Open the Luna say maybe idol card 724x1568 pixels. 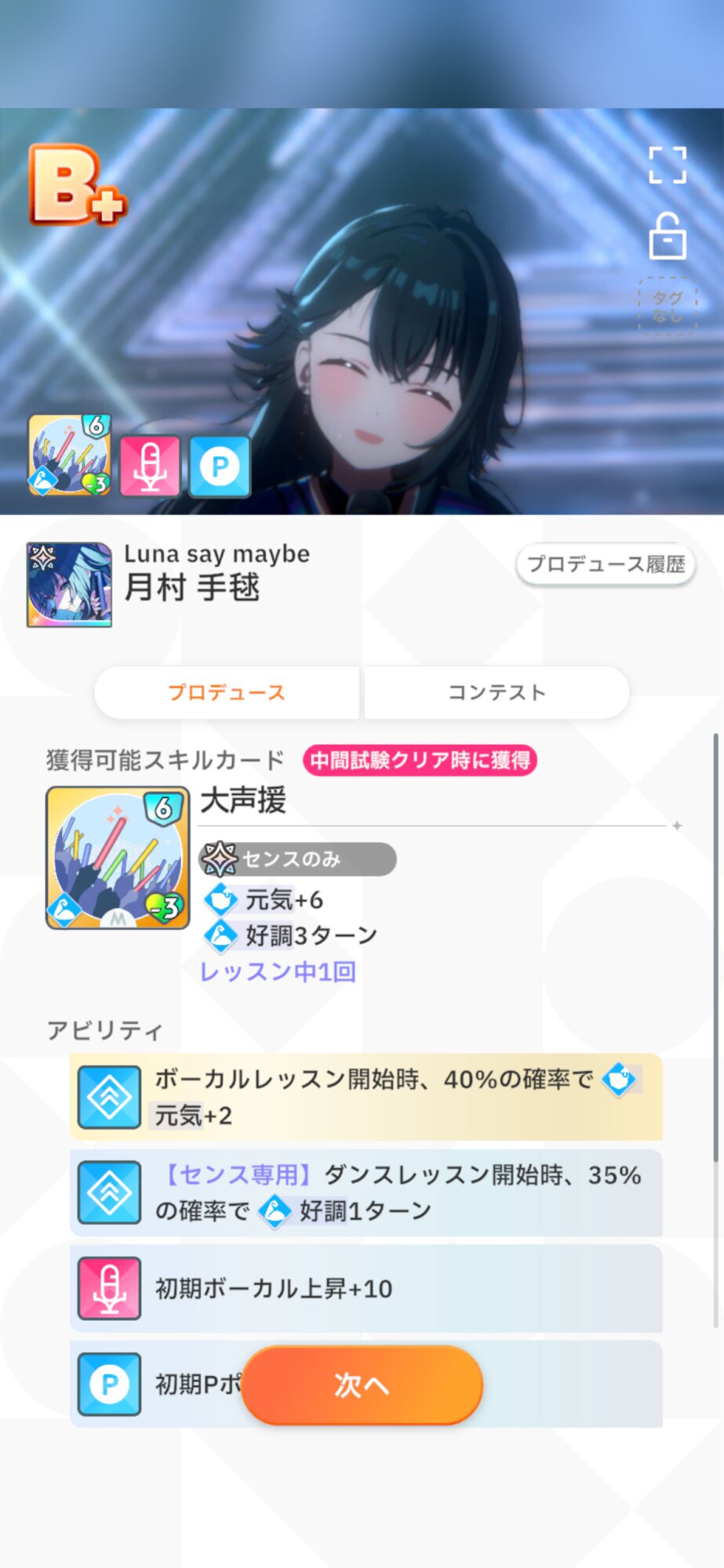69,585
